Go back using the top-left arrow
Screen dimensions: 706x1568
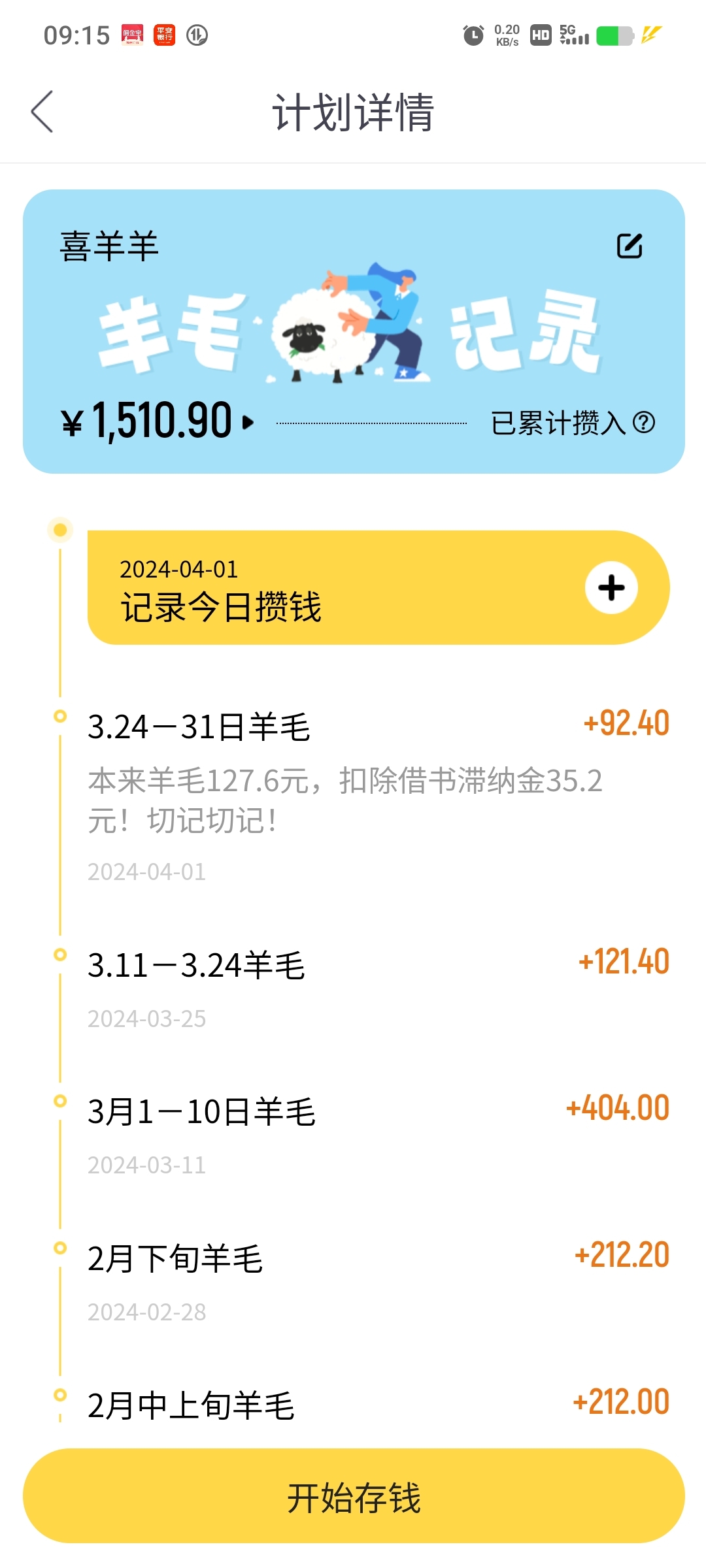click(x=42, y=112)
